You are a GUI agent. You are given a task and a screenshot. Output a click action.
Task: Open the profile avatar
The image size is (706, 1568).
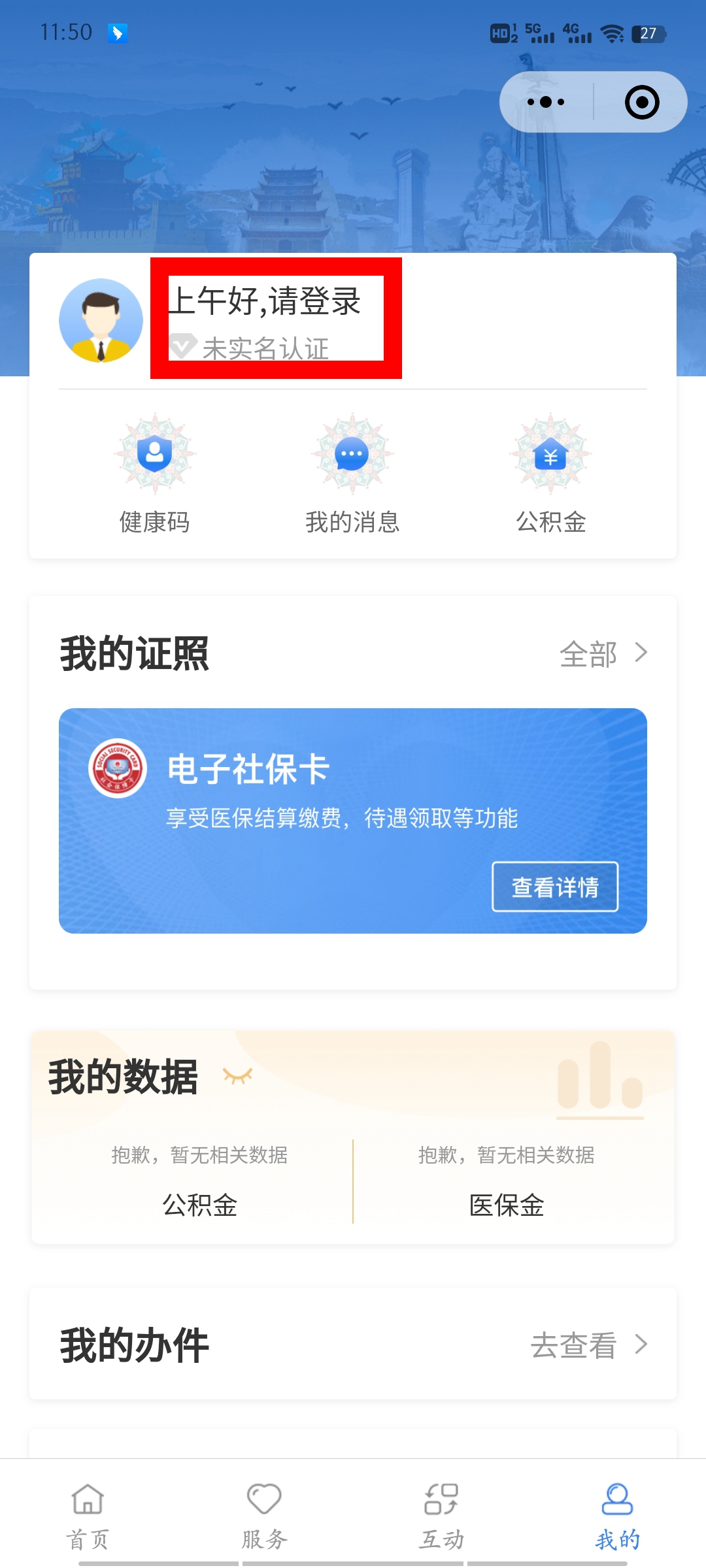pos(101,320)
